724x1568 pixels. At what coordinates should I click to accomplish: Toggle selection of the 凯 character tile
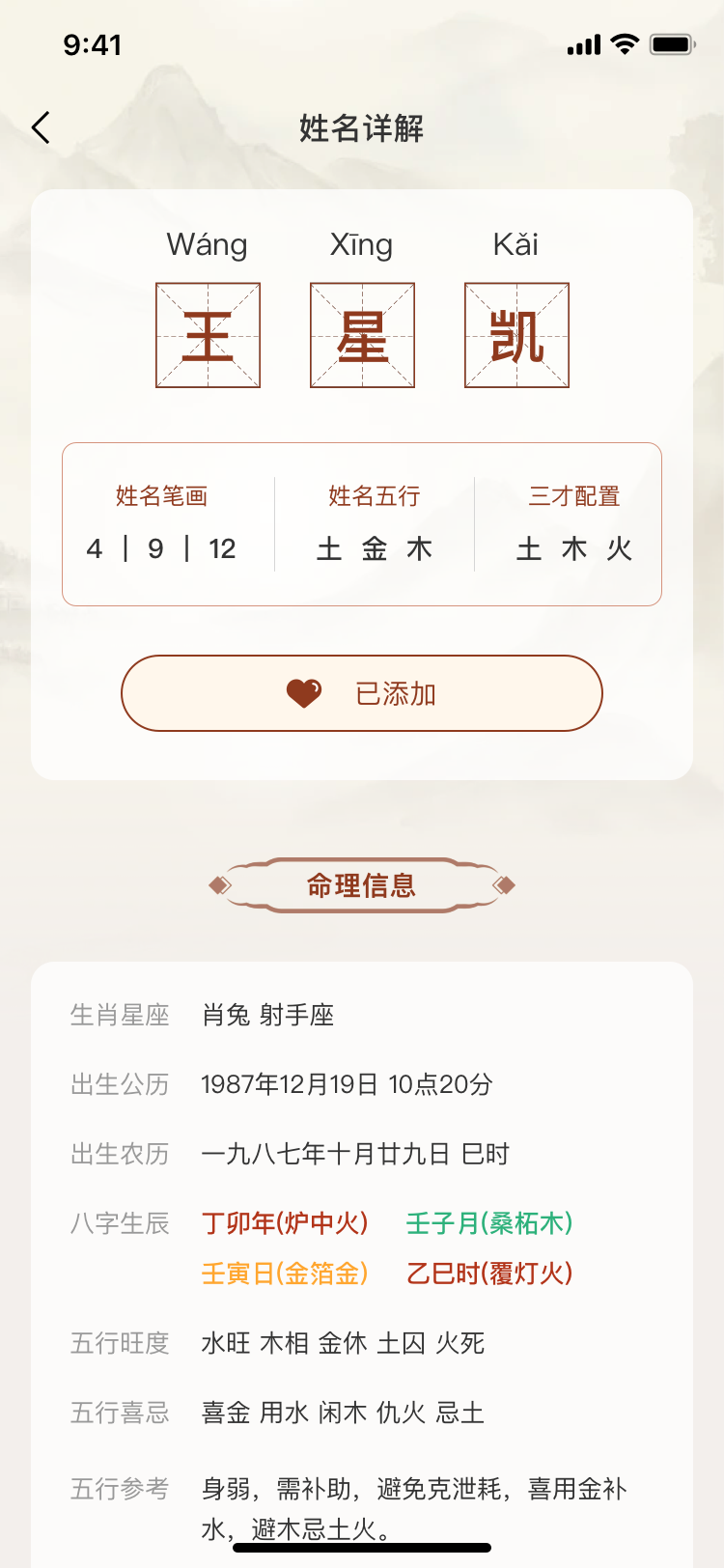tap(516, 336)
